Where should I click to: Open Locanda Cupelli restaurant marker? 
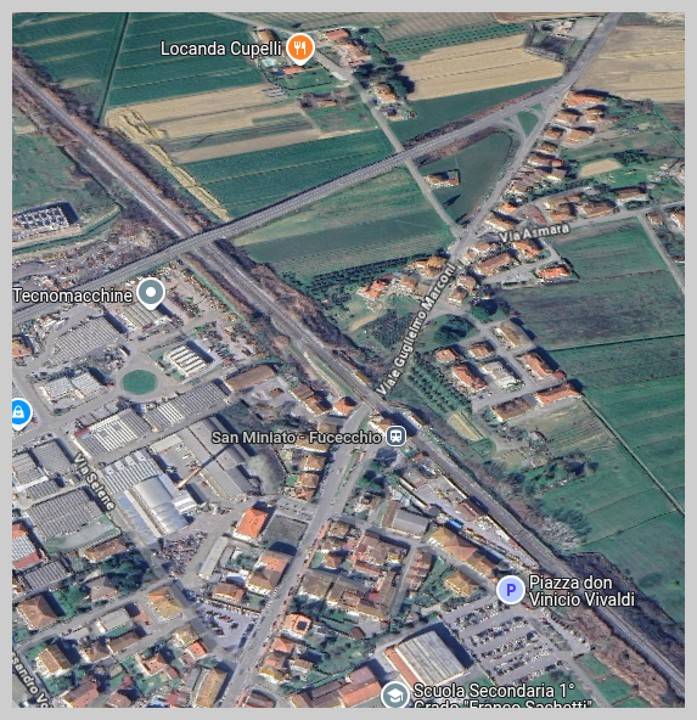tap(299, 47)
